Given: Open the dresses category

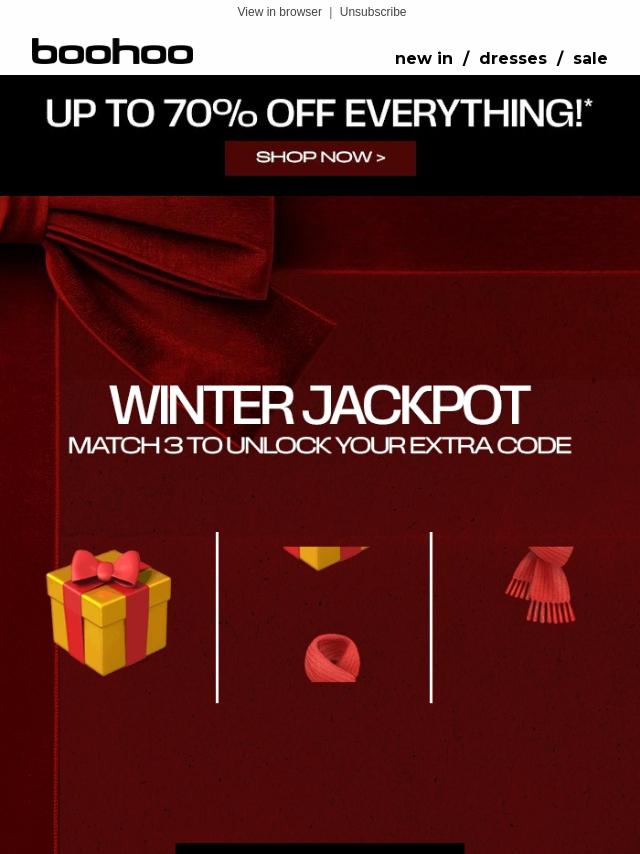Looking at the screenshot, I should (513, 58).
